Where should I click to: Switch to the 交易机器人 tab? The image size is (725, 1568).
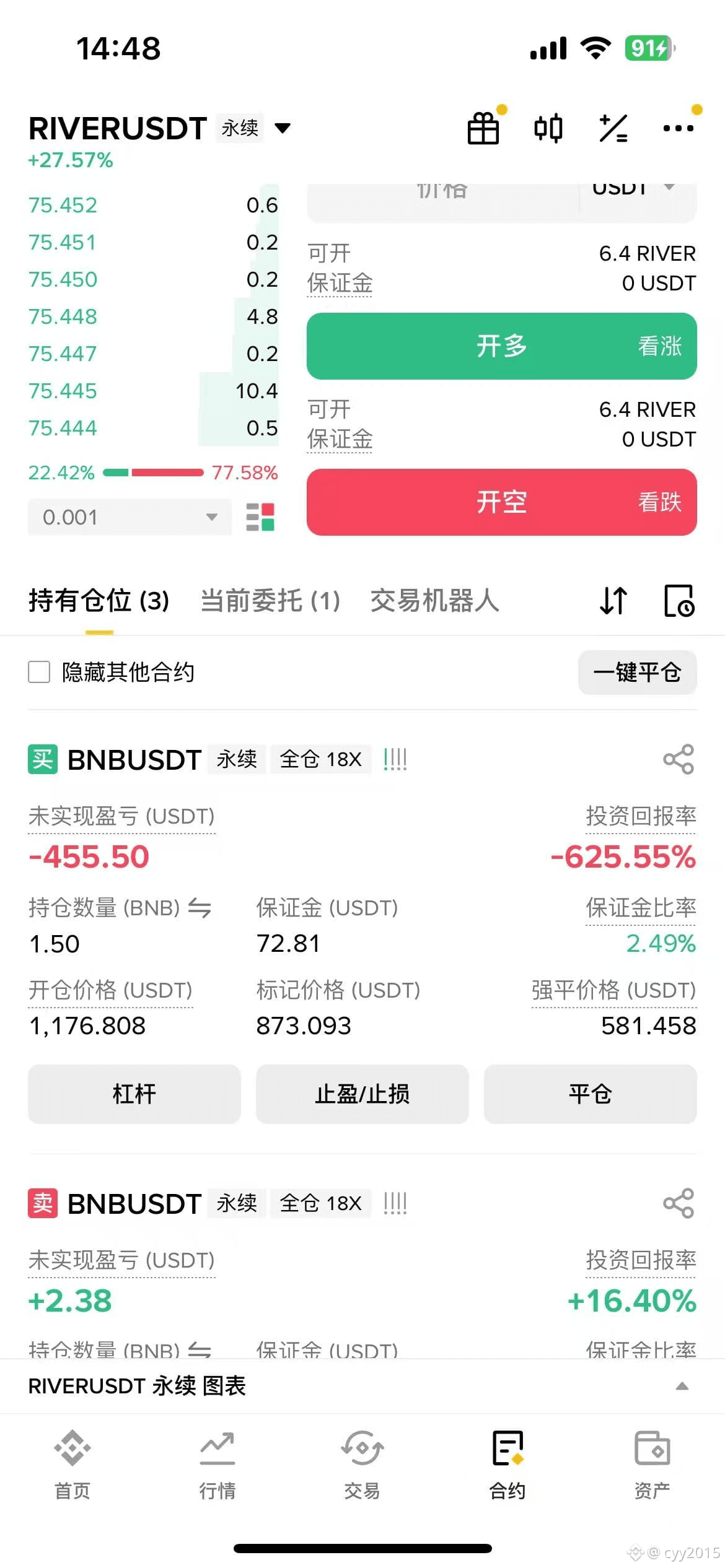[x=434, y=601]
